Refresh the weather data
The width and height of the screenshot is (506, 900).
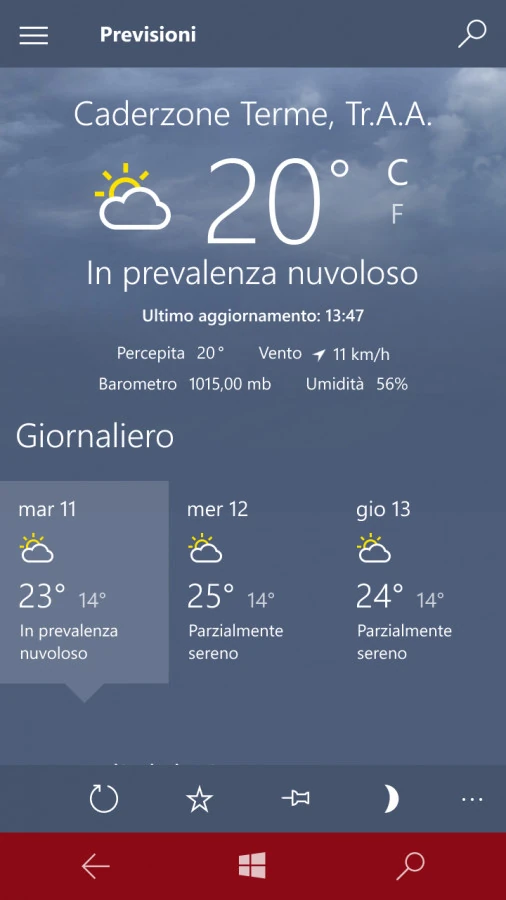[x=104, y=798]
